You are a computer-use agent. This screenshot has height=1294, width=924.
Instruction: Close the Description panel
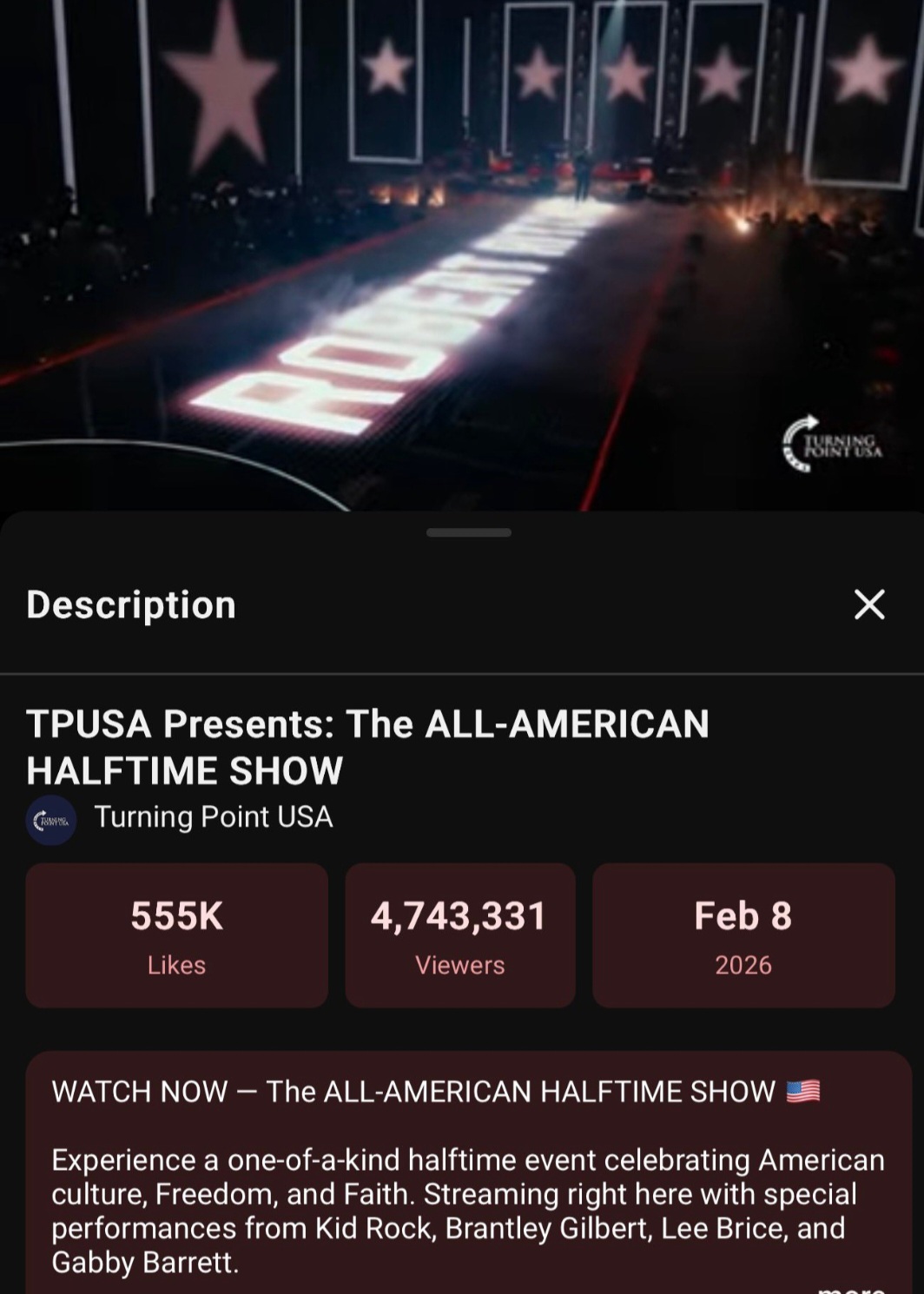coord(869,604)
